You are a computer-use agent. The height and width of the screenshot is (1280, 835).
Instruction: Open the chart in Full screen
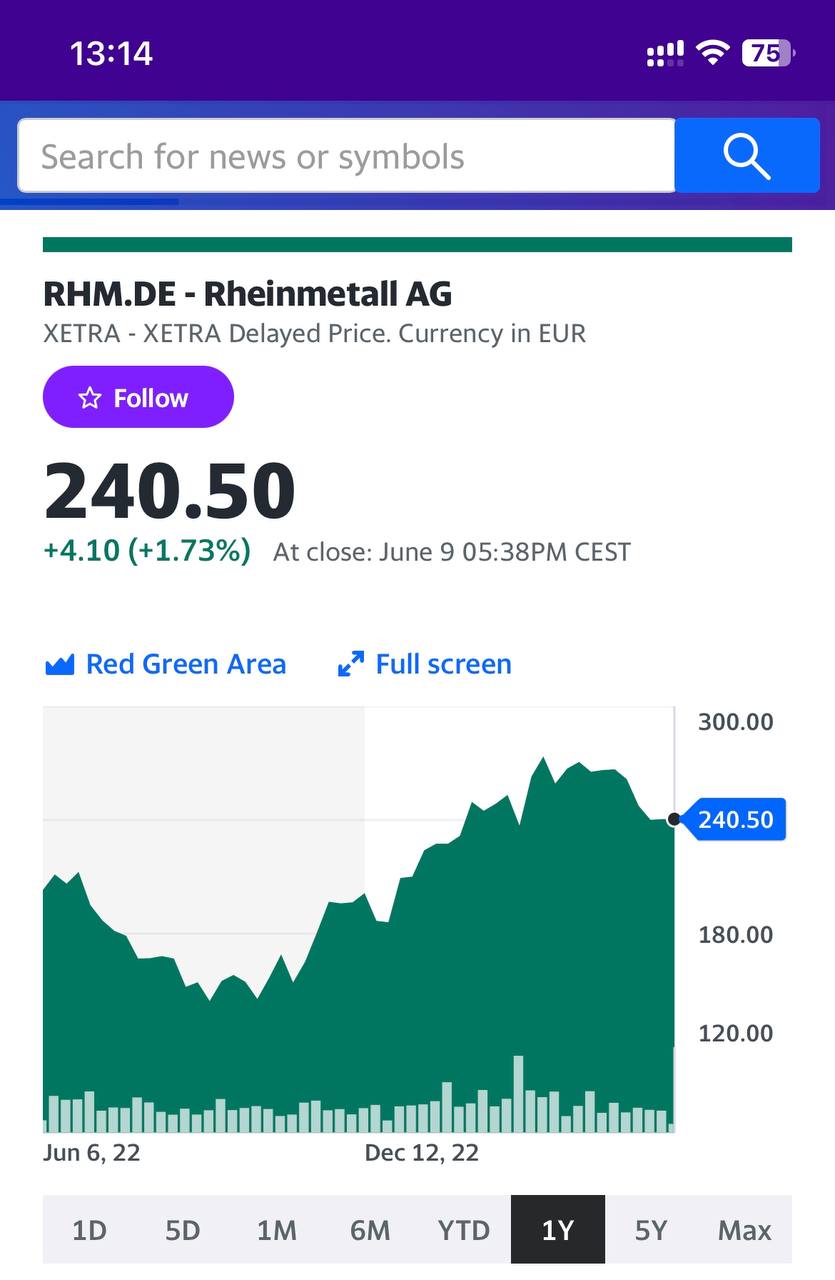tap(425, 664)
